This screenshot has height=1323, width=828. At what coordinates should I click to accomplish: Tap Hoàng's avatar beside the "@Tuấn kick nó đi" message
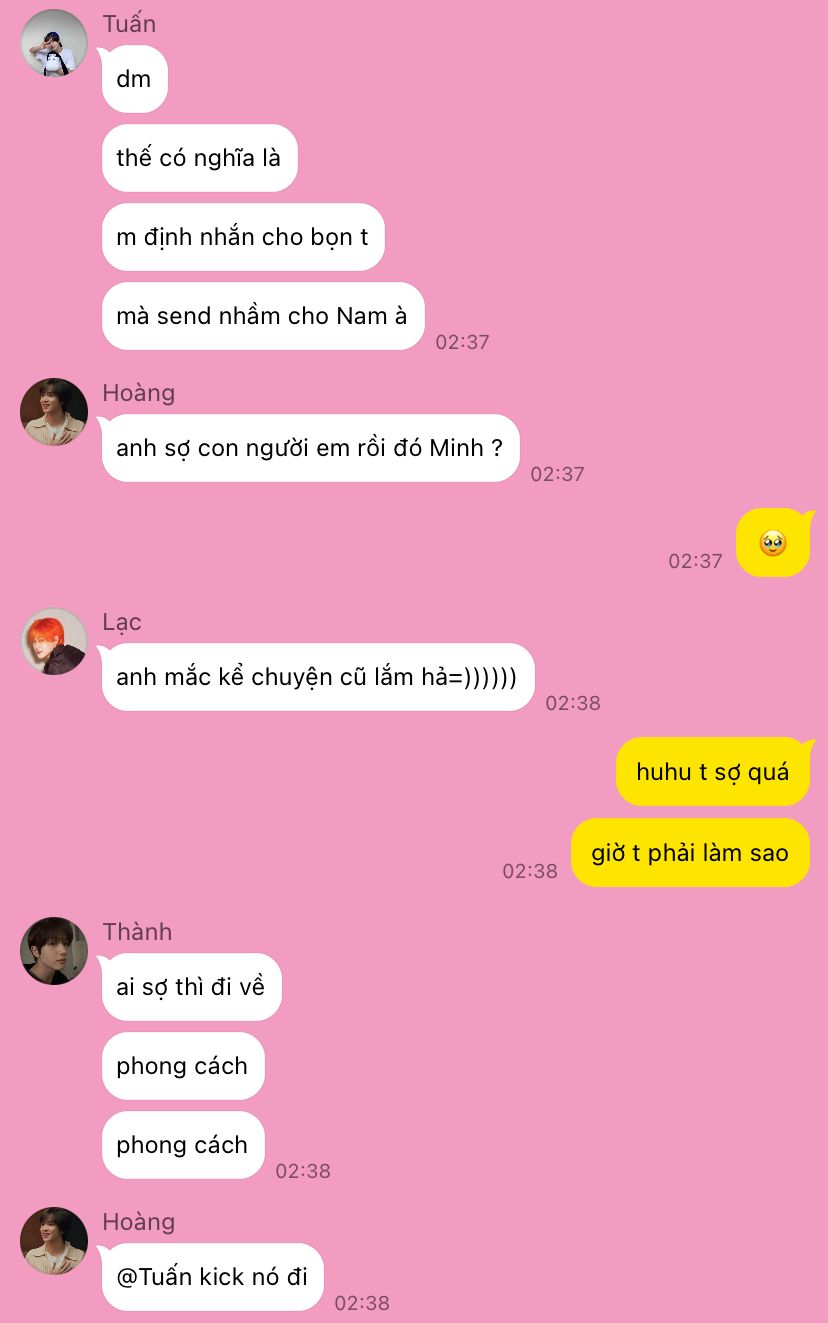[x=54, y=1241]
